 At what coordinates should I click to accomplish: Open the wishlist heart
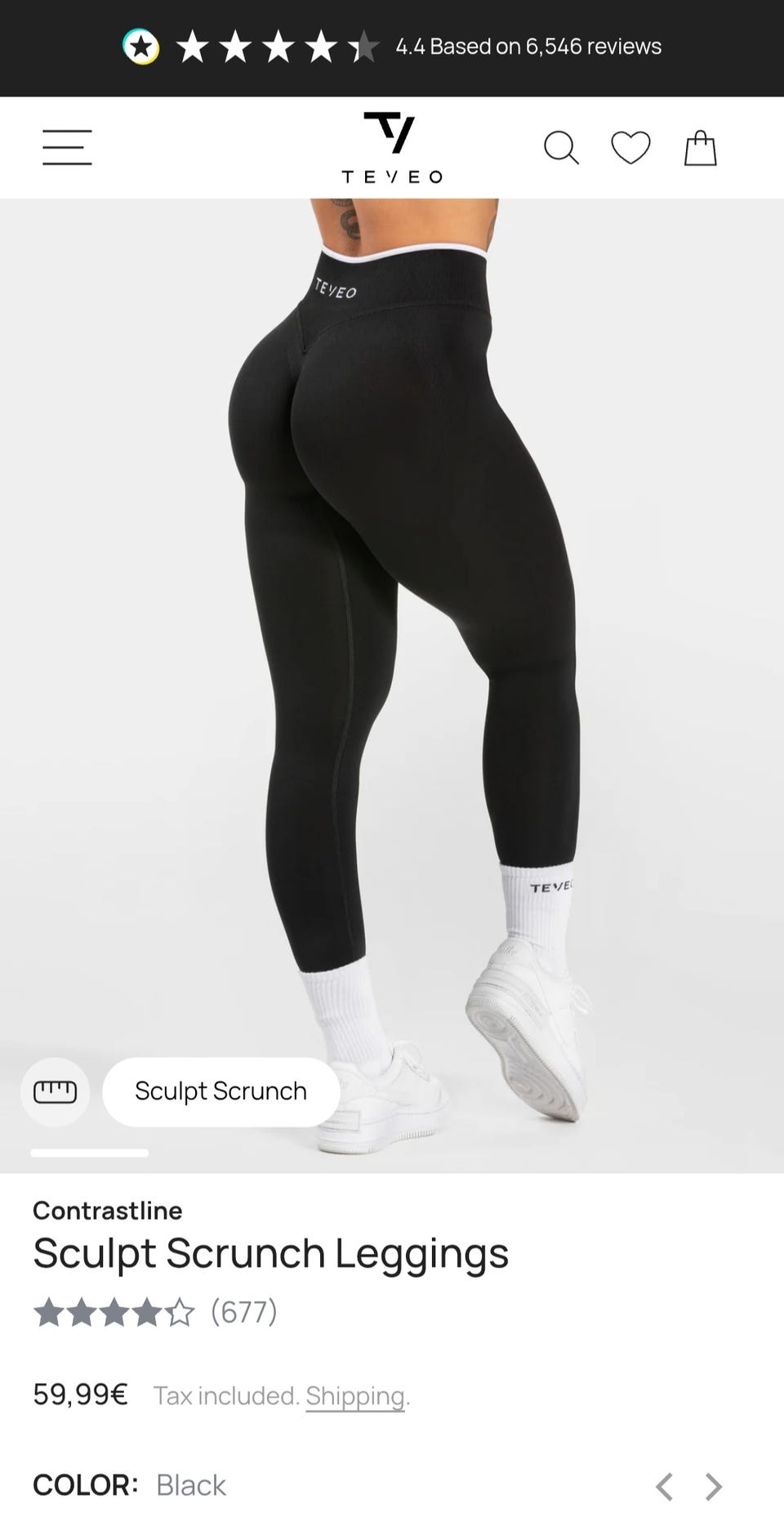(x=630, y=148)
